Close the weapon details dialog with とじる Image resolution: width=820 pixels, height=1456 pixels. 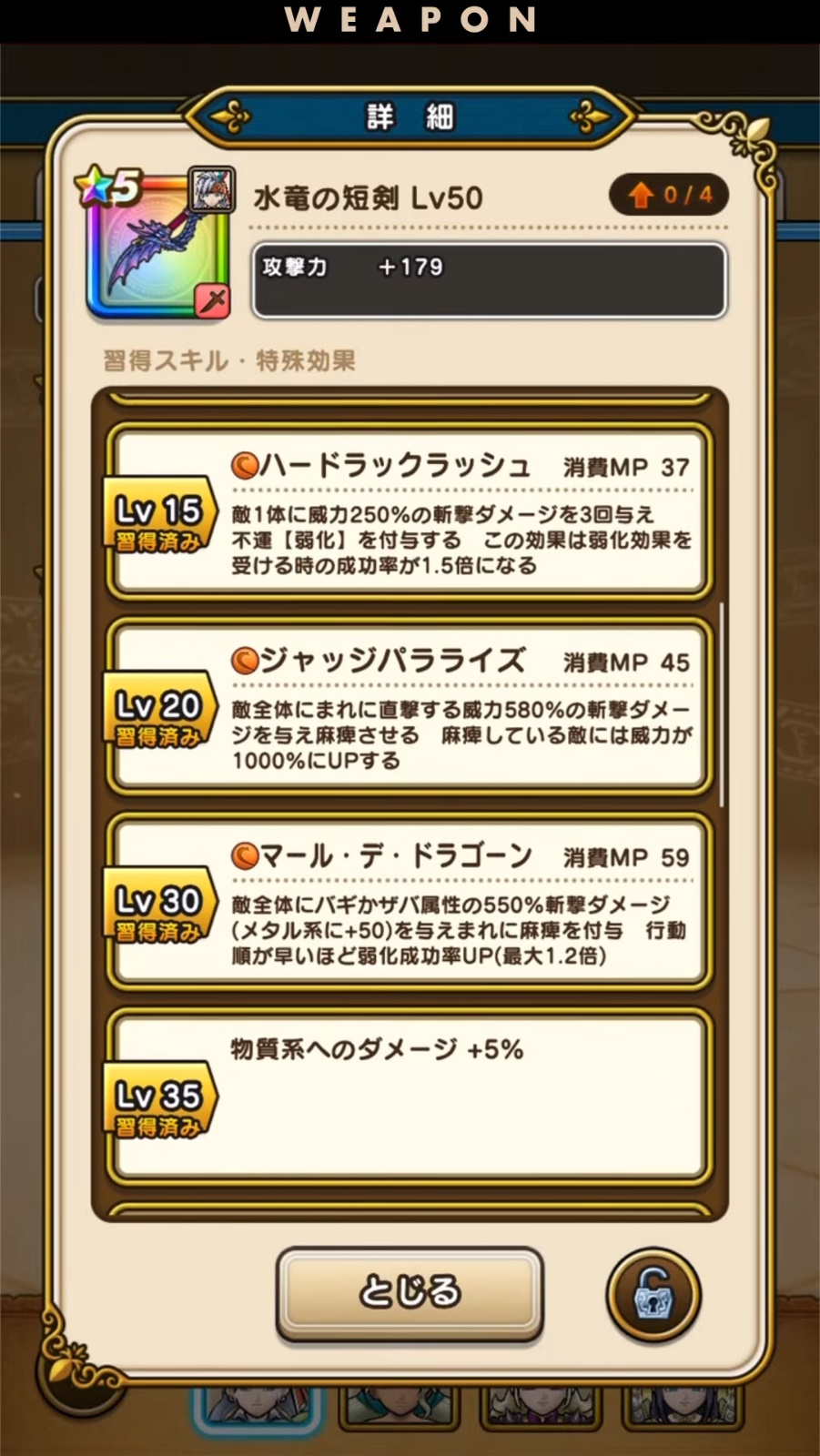point(410,1292)
